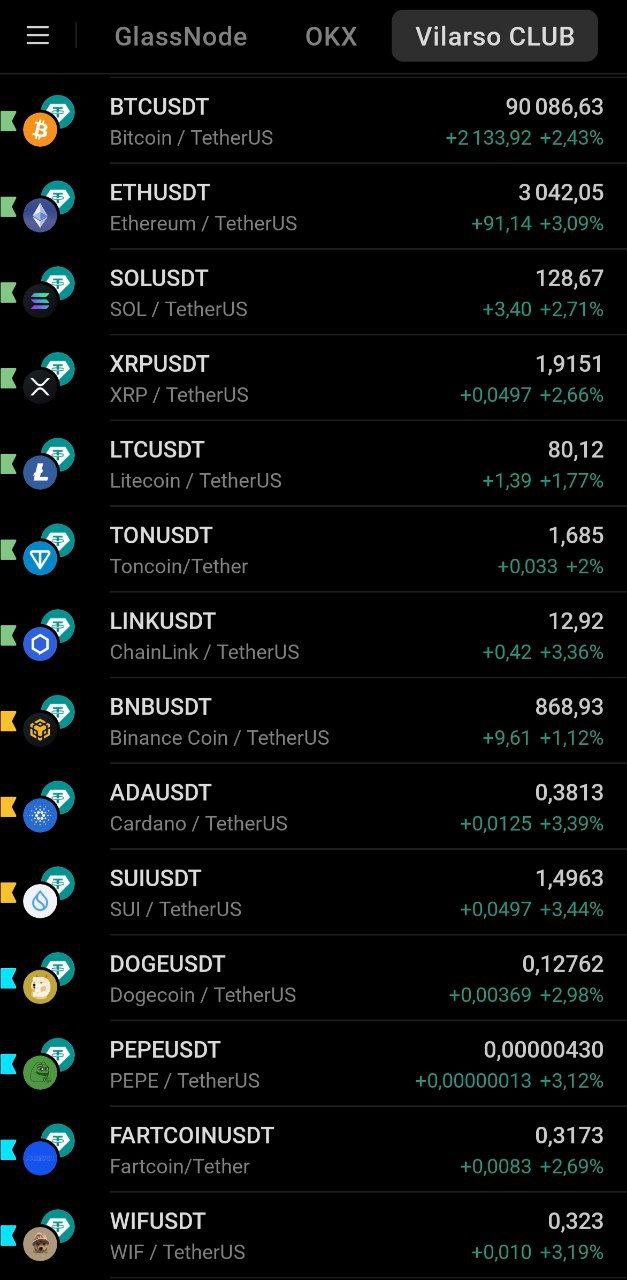
Task: Open the hamburger menu
Action: point(38,36)
